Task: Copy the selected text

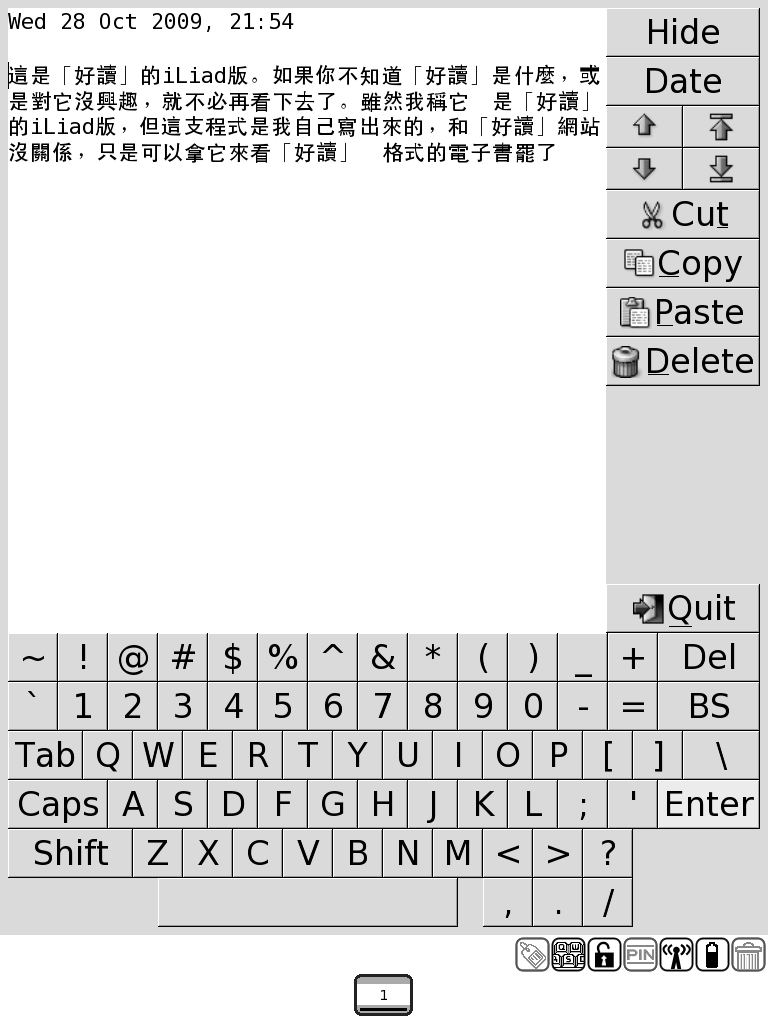Action: click(682, 263)
